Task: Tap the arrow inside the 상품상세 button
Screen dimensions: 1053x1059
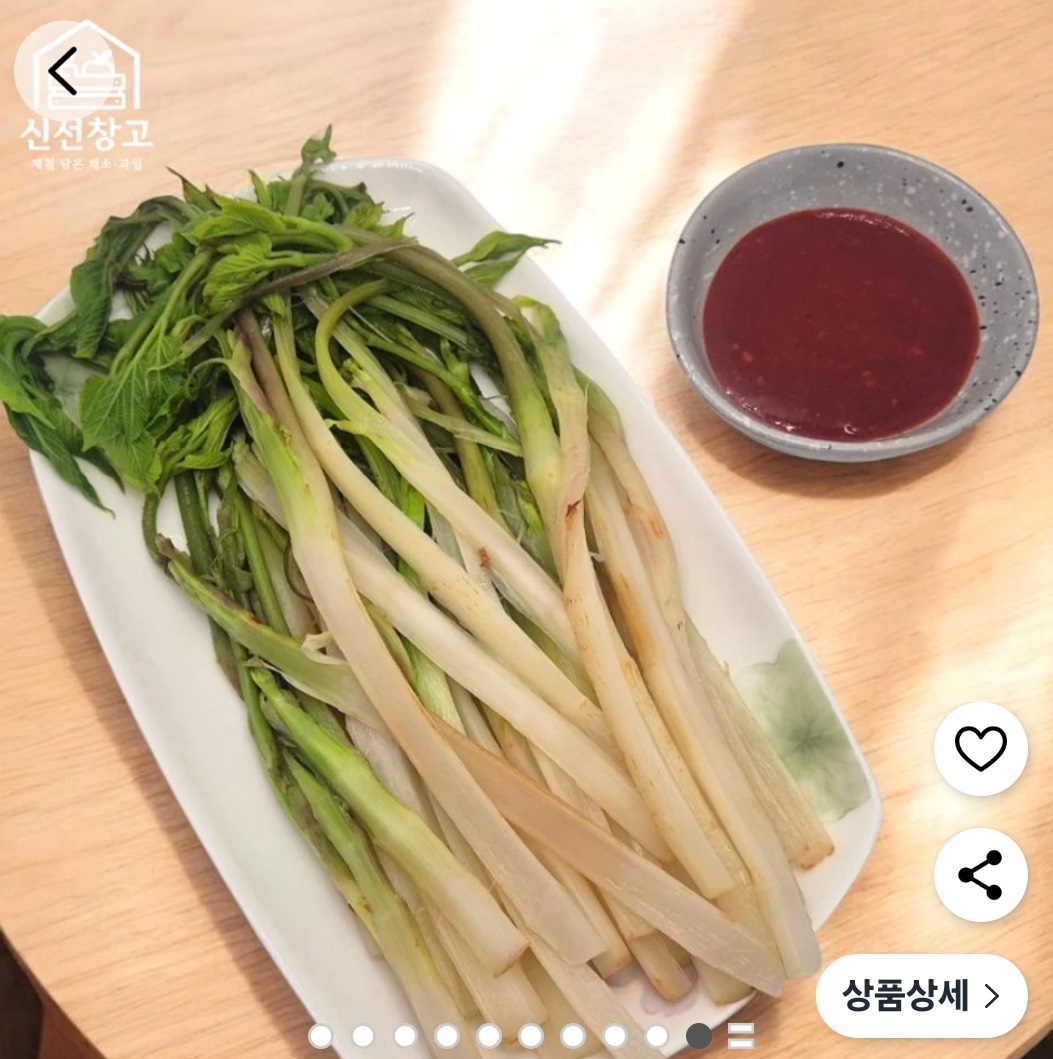Action: 990,997
